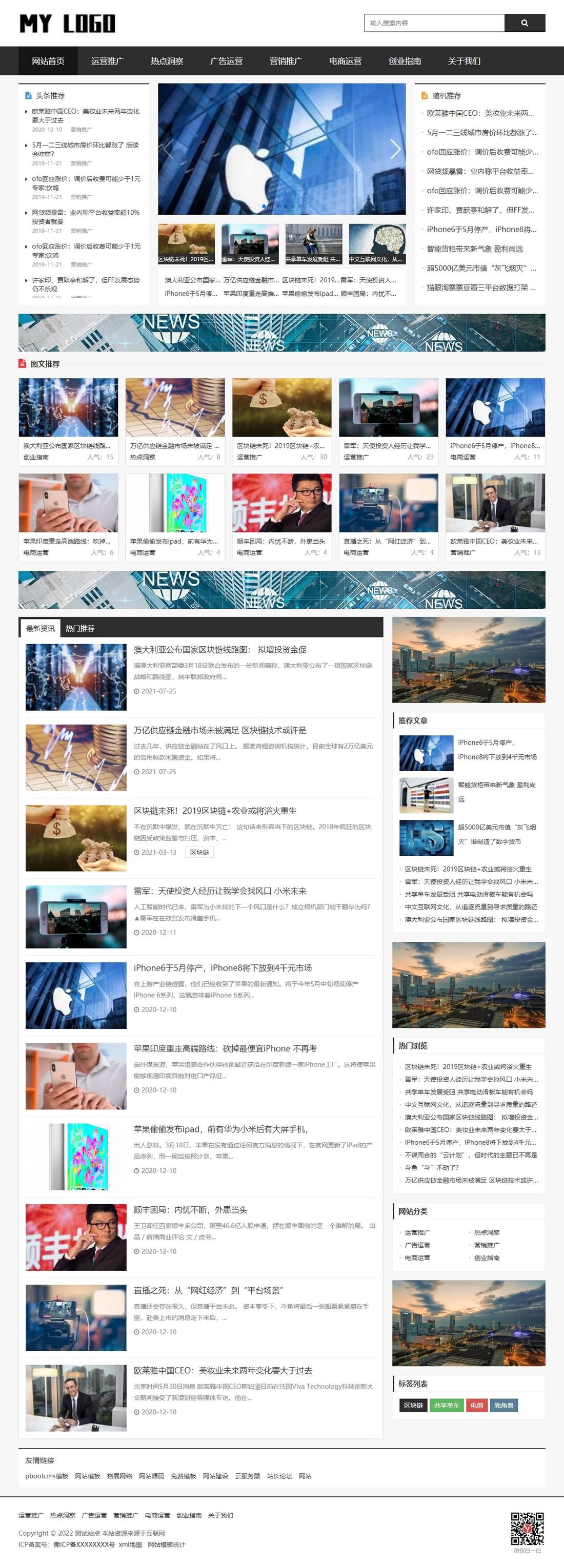Open the 运营推广 navigation item
This screenshot has width=564, height=1568.
tap(107, 61)
